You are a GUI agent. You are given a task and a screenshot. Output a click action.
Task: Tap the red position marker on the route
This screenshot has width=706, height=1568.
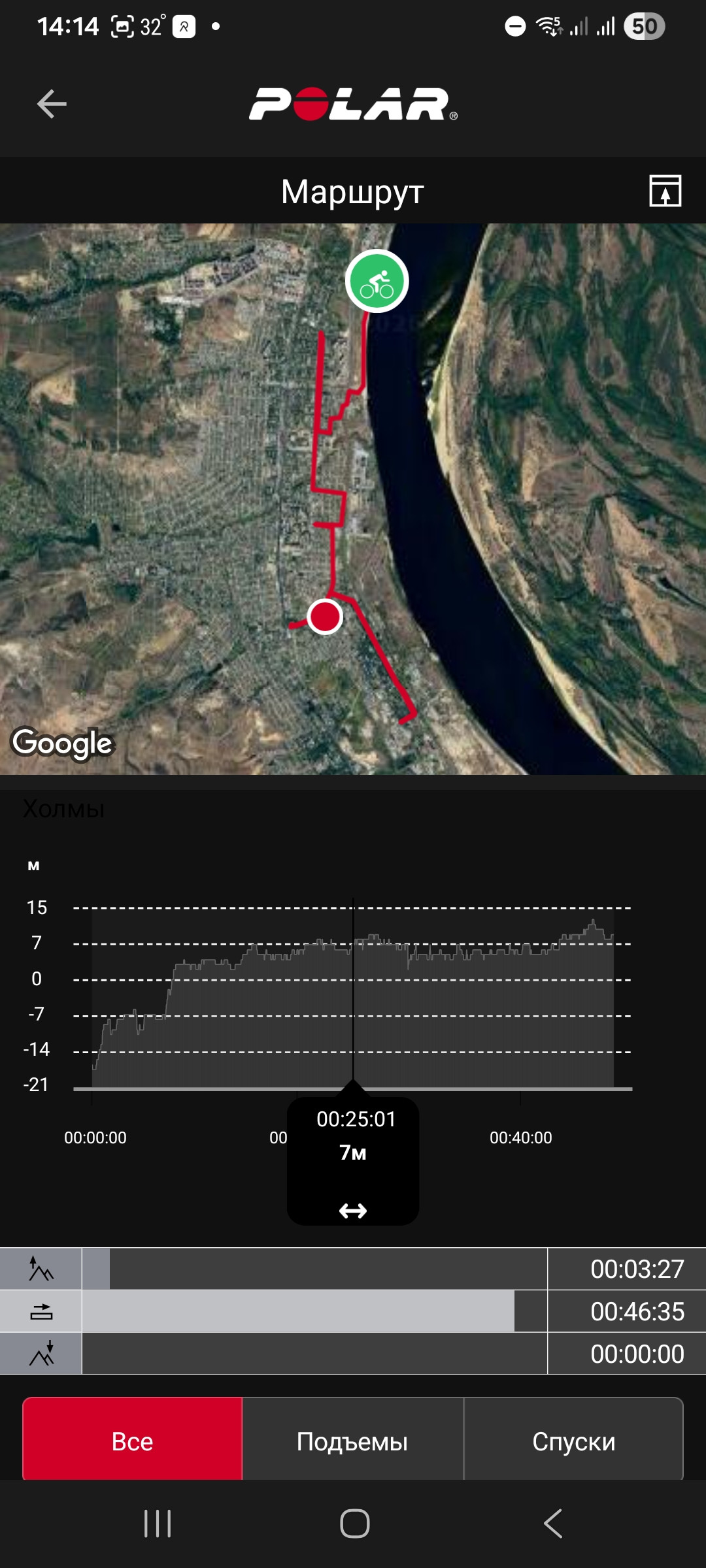325,616
